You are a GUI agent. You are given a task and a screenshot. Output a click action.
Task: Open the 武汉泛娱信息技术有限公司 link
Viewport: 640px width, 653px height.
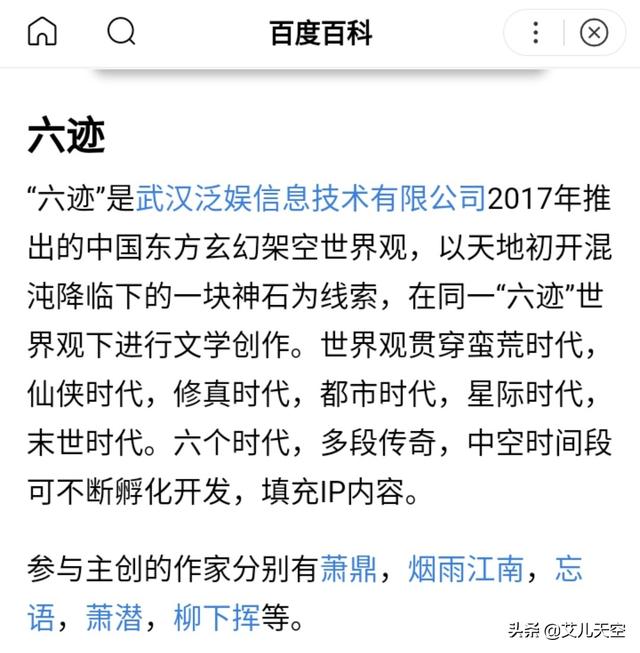pos(311,198)
